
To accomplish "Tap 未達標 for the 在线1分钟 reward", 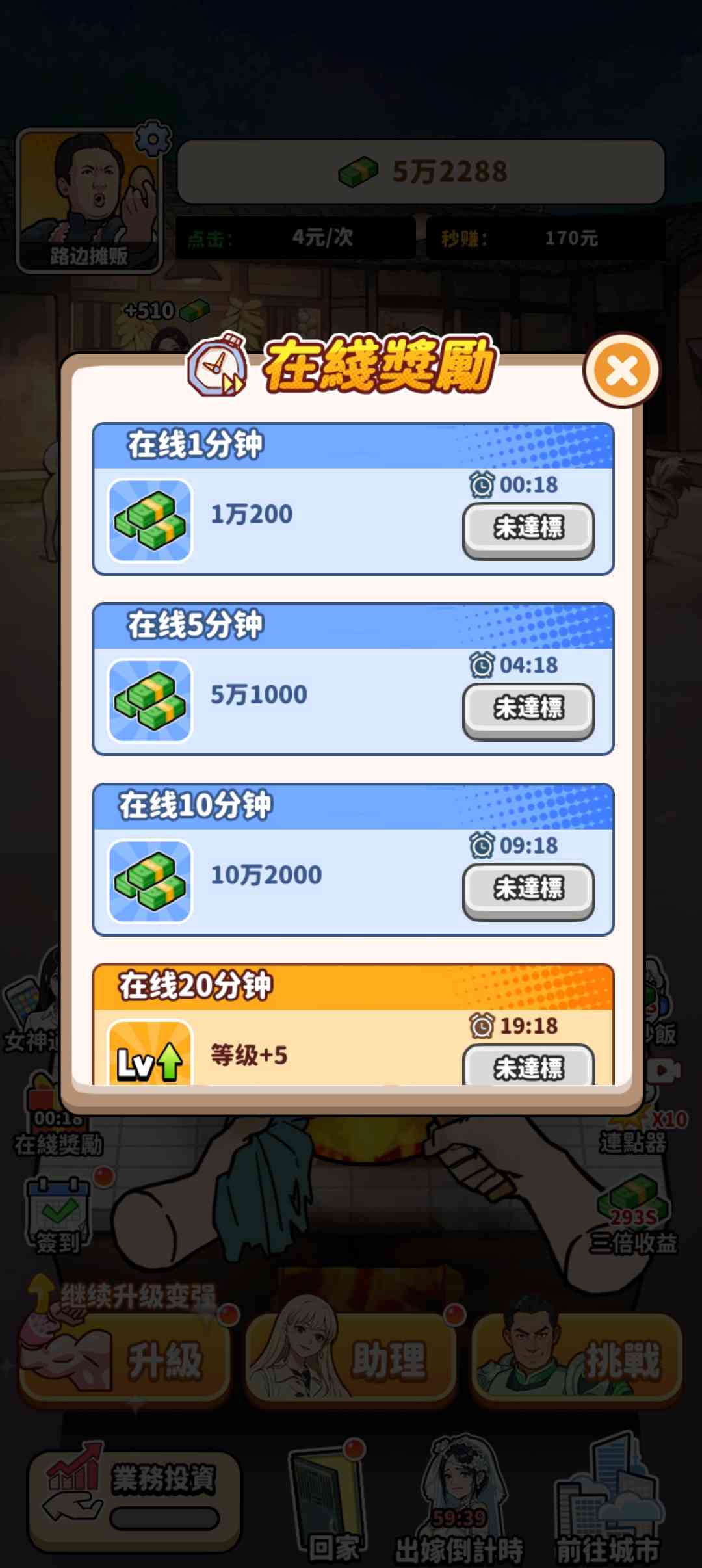I will (x=528, y=529).
